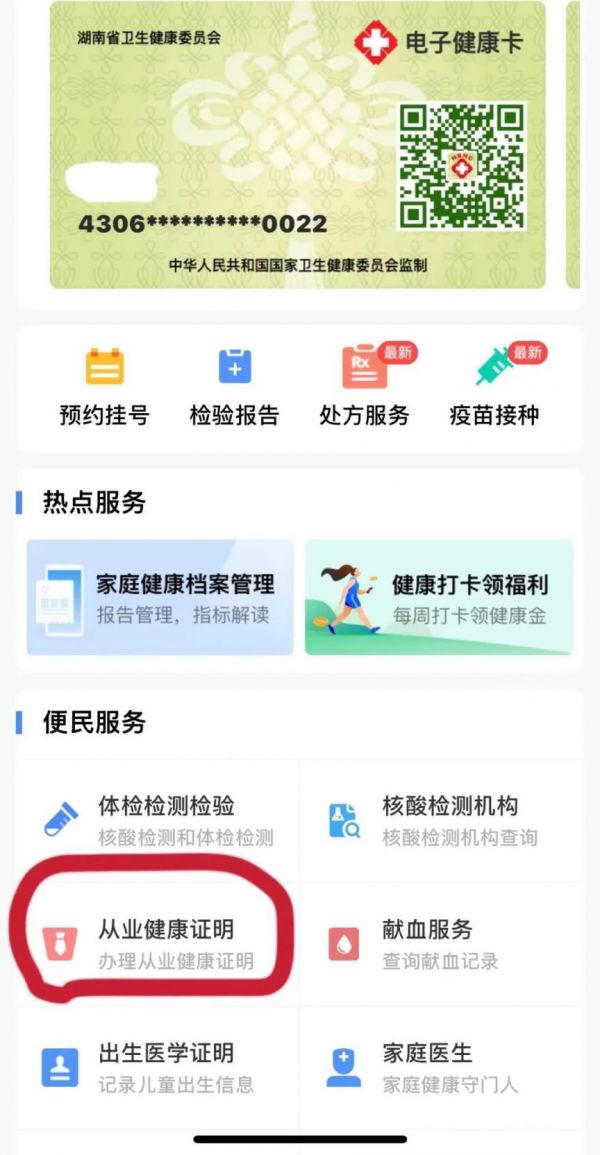The image size is (600, 1155).
Task: Open the 健康打卡领福利 card
Action: (440, 597)
